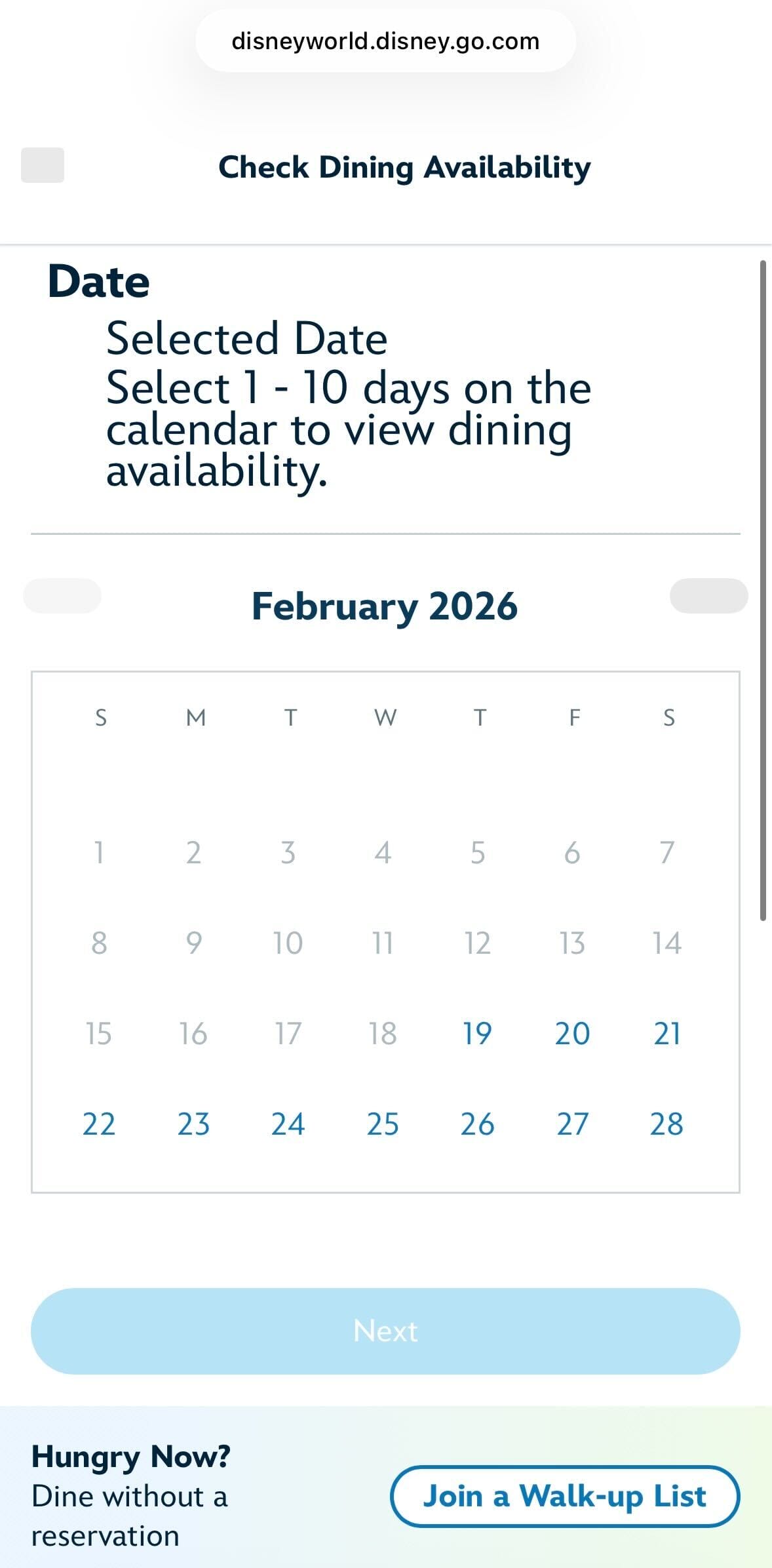Choose February 23 as the date
772x1568 pixels.
click(193, 1124)
